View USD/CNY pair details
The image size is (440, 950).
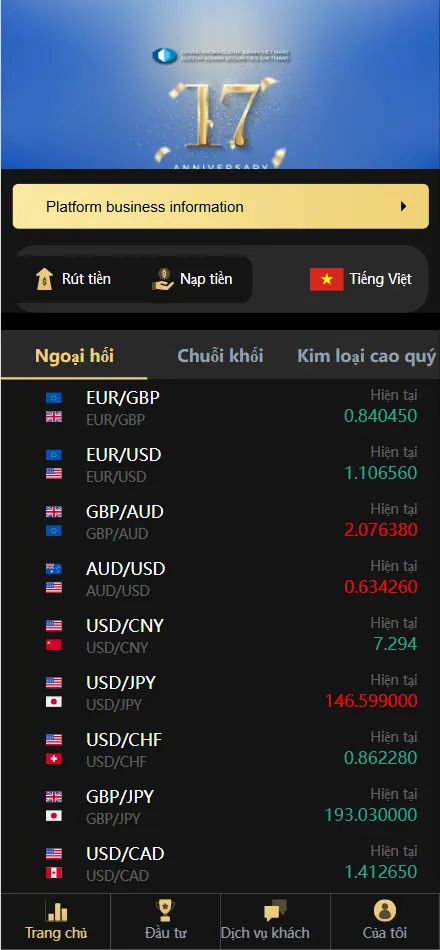pyautogui.click(x=220, y=636)
